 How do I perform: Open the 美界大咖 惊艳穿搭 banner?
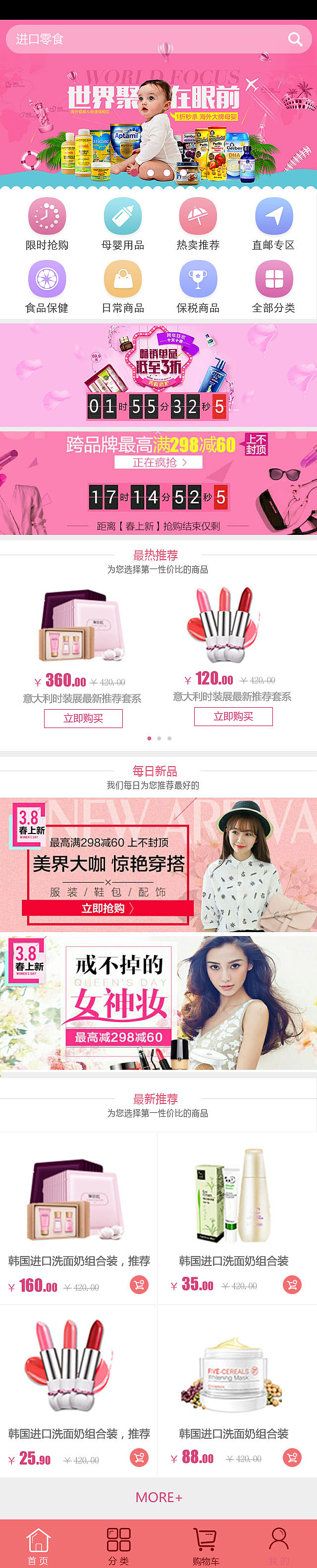[158, 864]
